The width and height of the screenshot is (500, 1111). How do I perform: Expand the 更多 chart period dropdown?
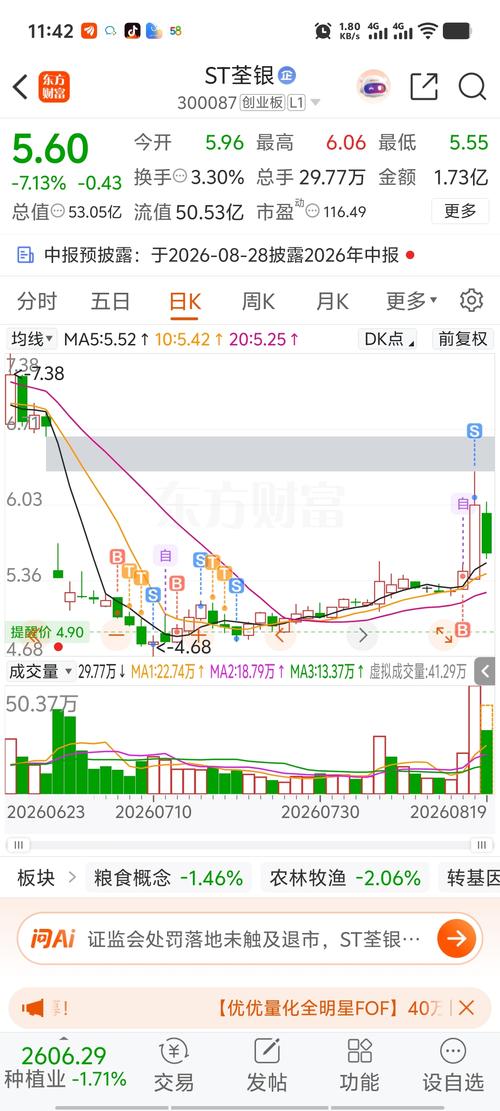pyautogui.click(x=411, y=301)
